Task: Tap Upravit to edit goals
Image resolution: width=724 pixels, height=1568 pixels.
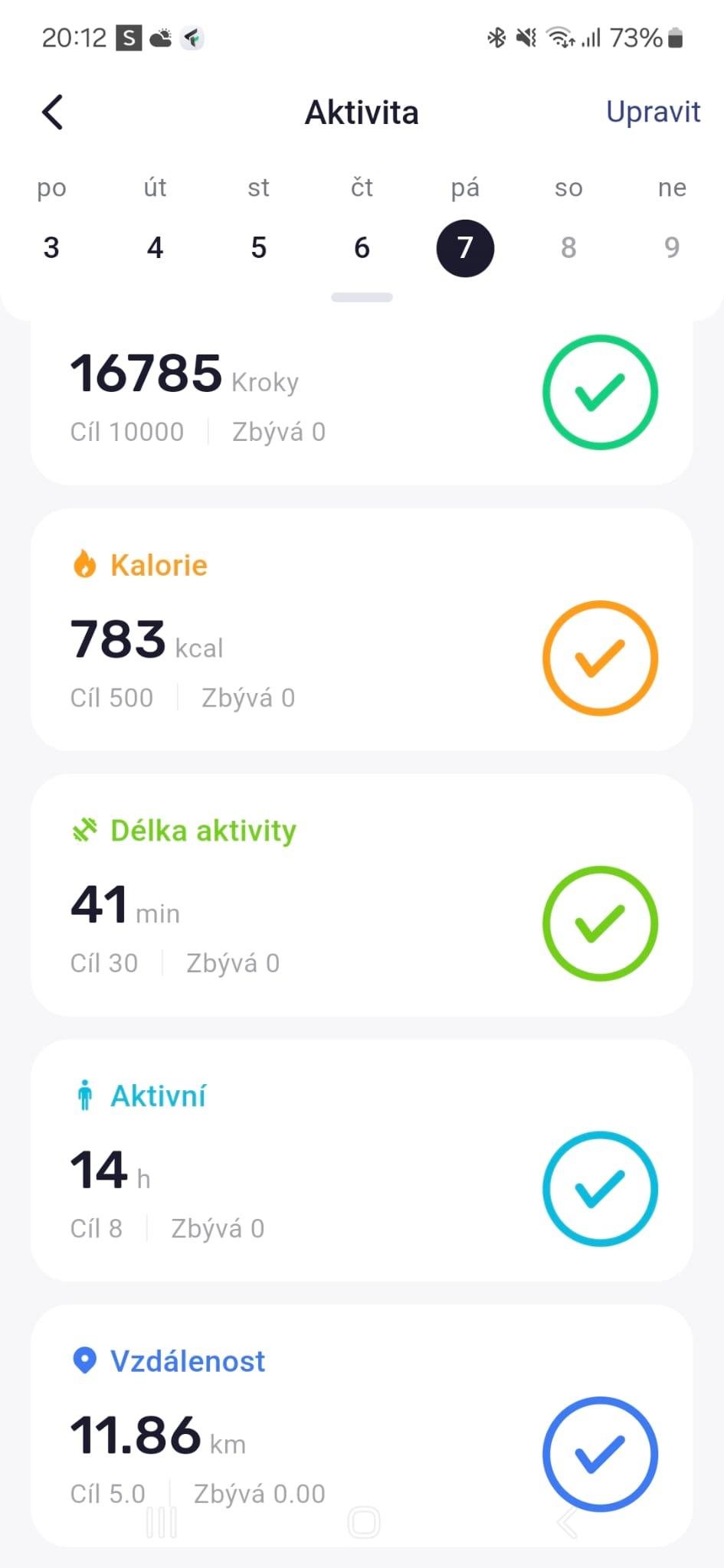Action: click(653, 112)
